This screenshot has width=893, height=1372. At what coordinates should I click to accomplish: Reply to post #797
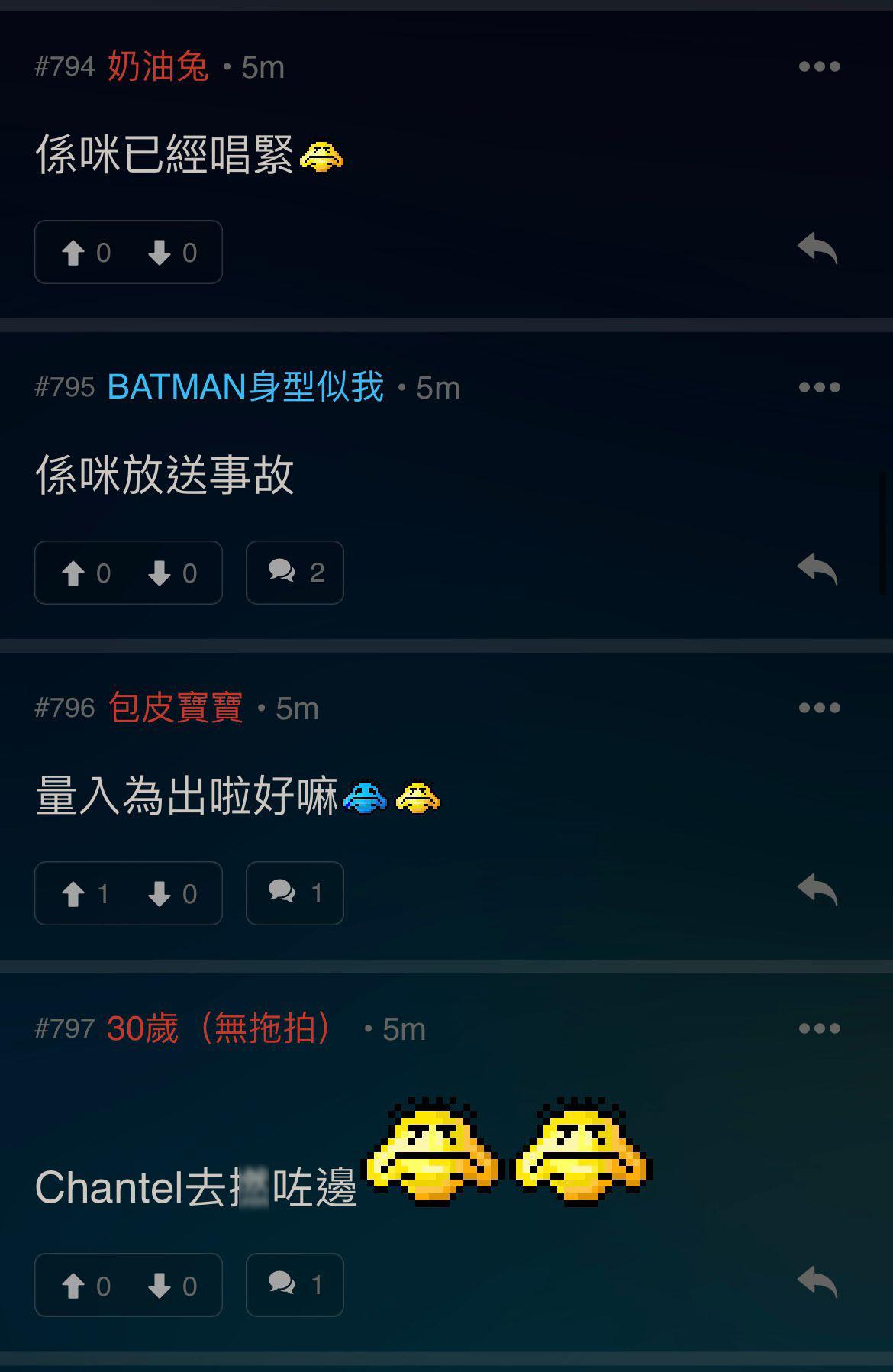(x=817, y=1282)
